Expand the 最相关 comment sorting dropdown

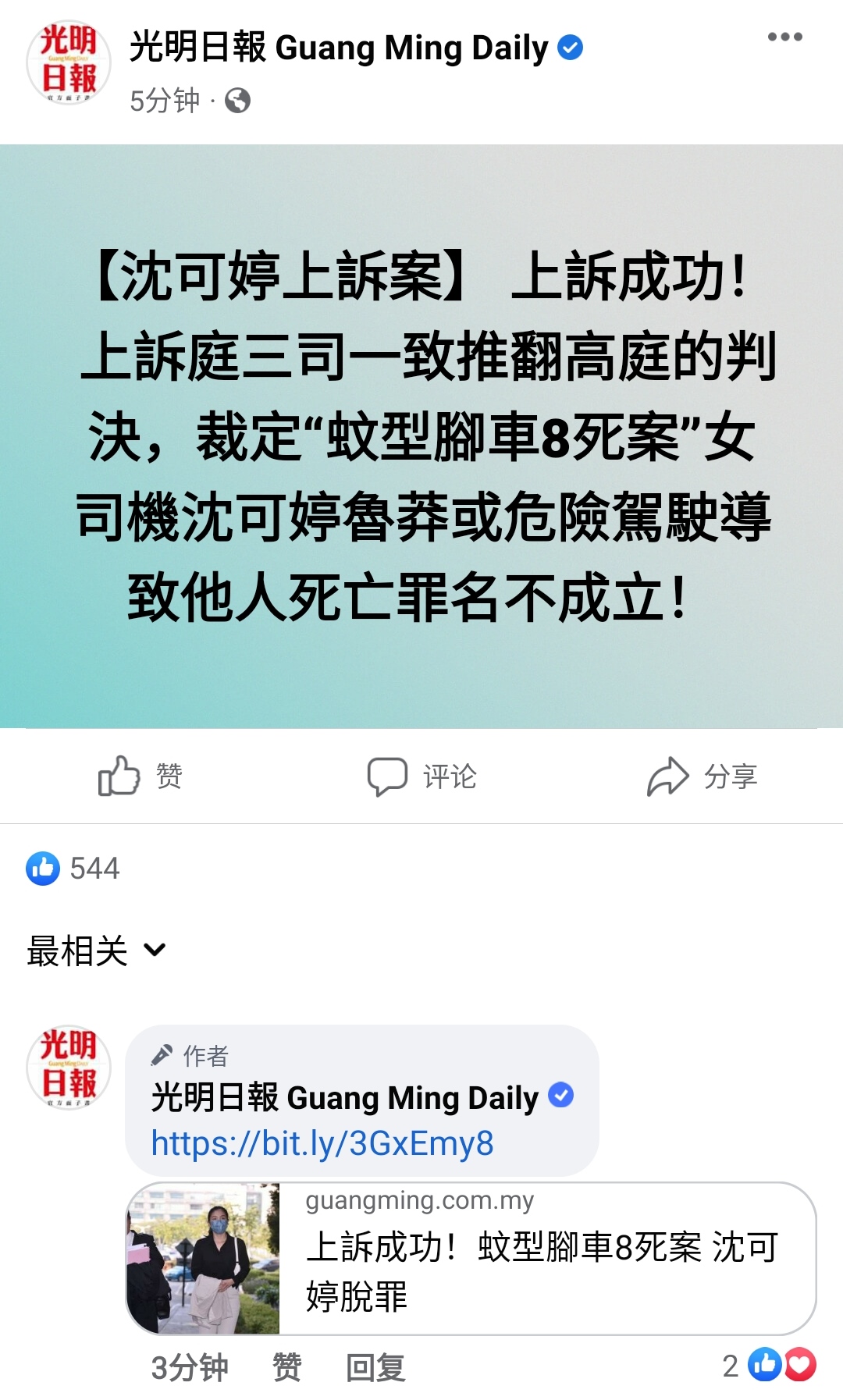97,951
